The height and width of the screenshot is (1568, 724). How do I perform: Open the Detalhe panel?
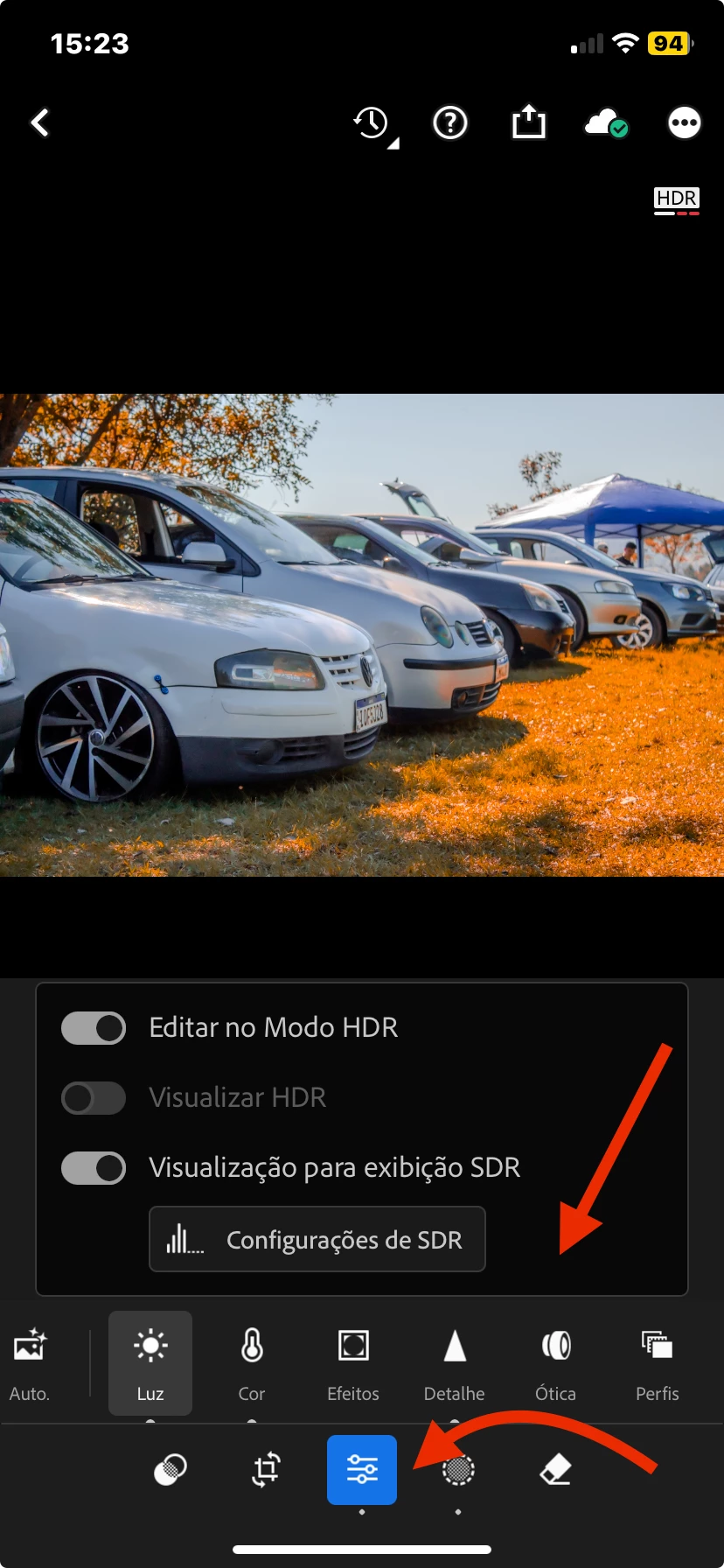(455, 1361)
